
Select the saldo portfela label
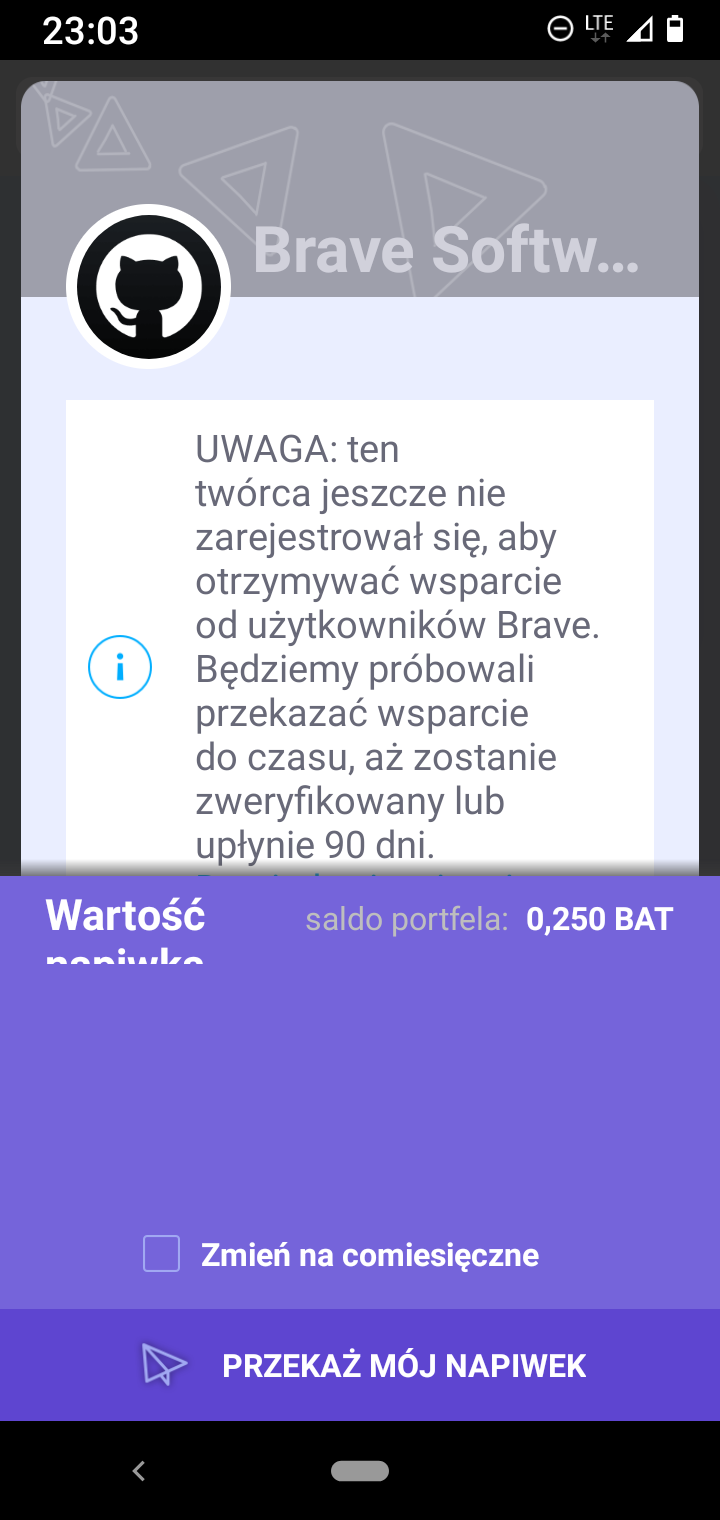[408, 918]
